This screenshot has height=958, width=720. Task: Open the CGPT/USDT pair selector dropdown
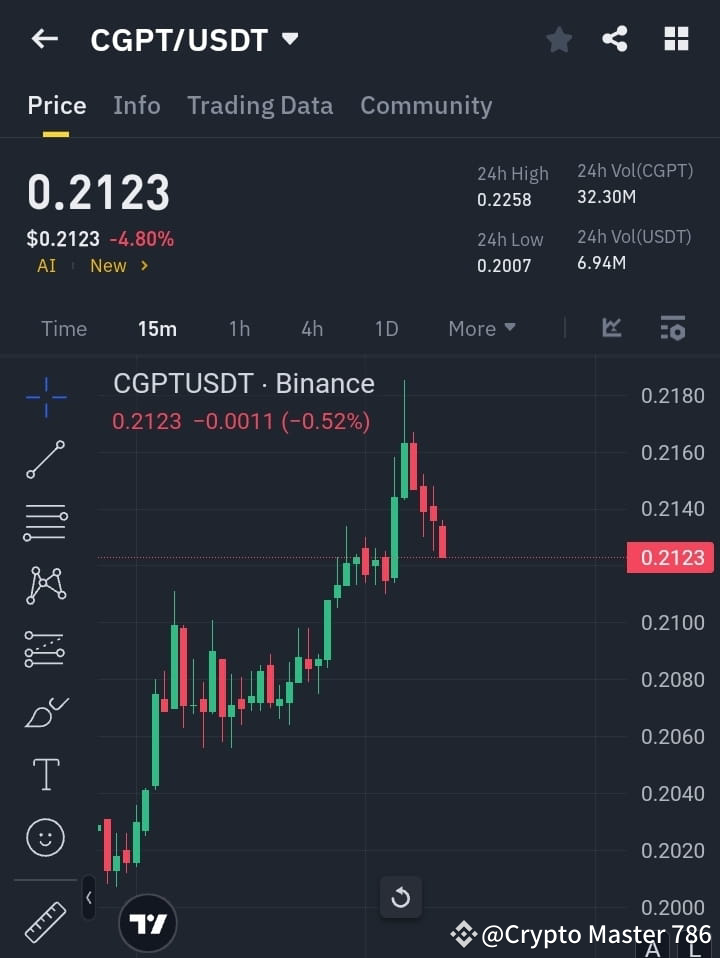pos(289,39)
